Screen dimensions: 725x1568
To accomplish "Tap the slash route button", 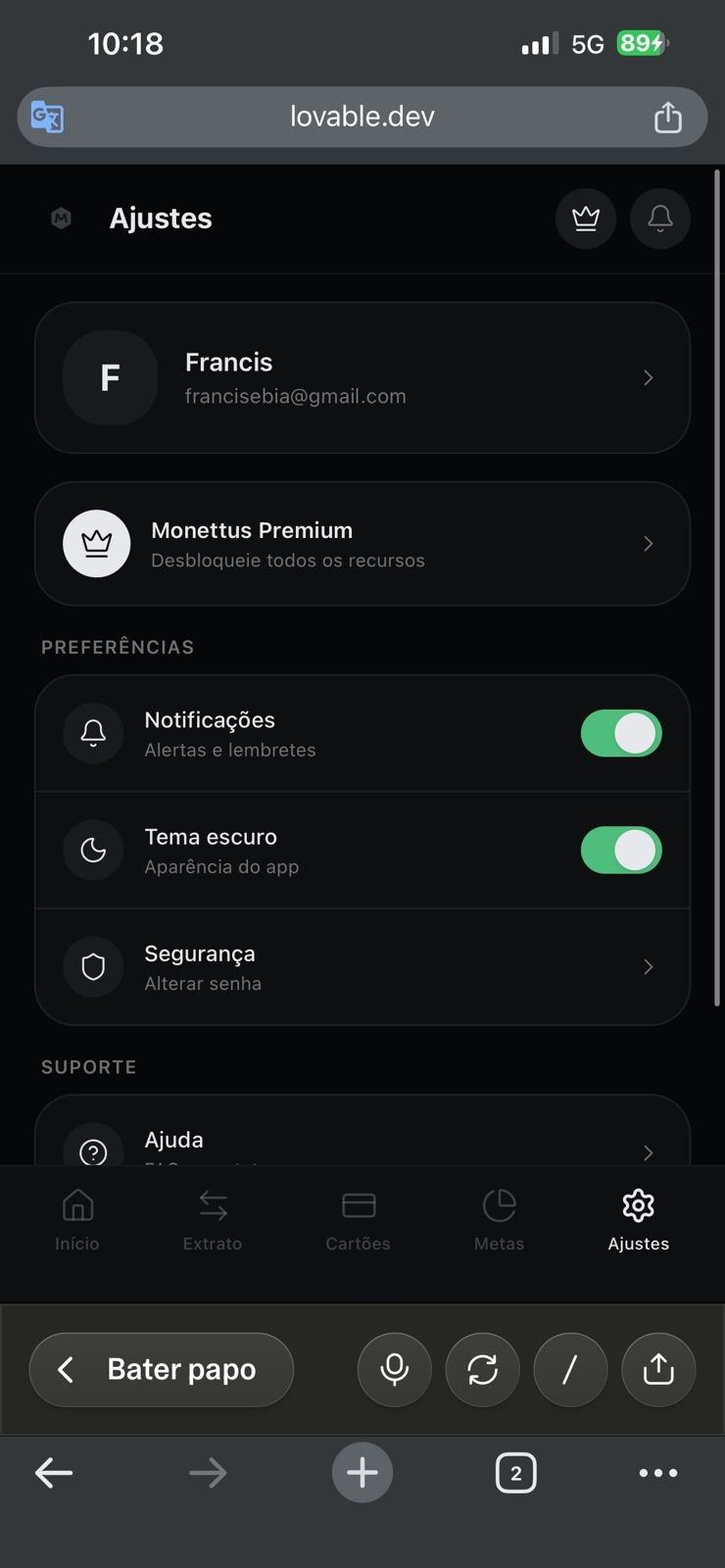I will click(x=570, y=1369).
